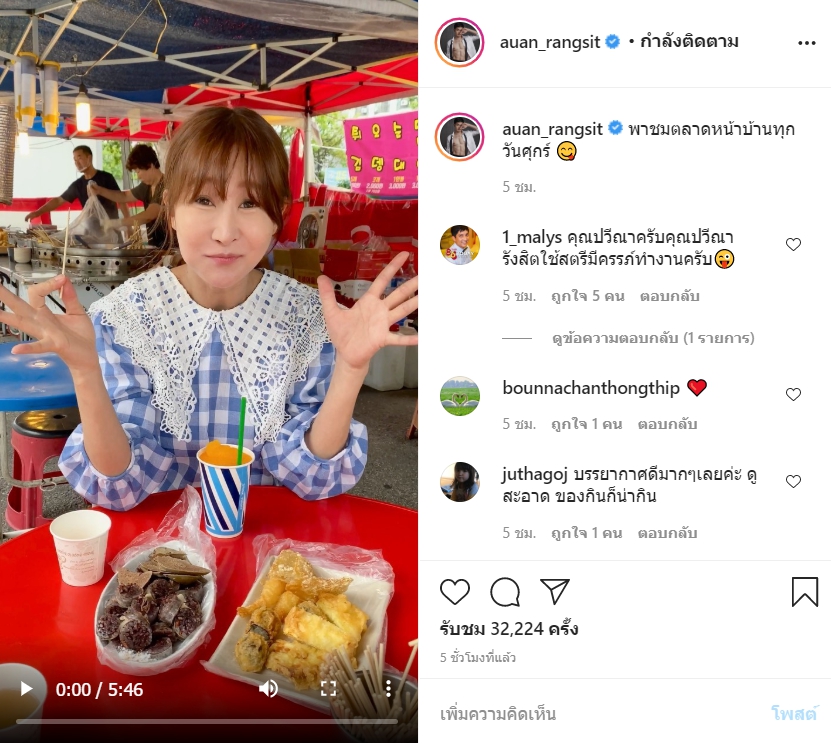831x743 pixels.
Task: Focus the add comment field
Action: point(600,714)
